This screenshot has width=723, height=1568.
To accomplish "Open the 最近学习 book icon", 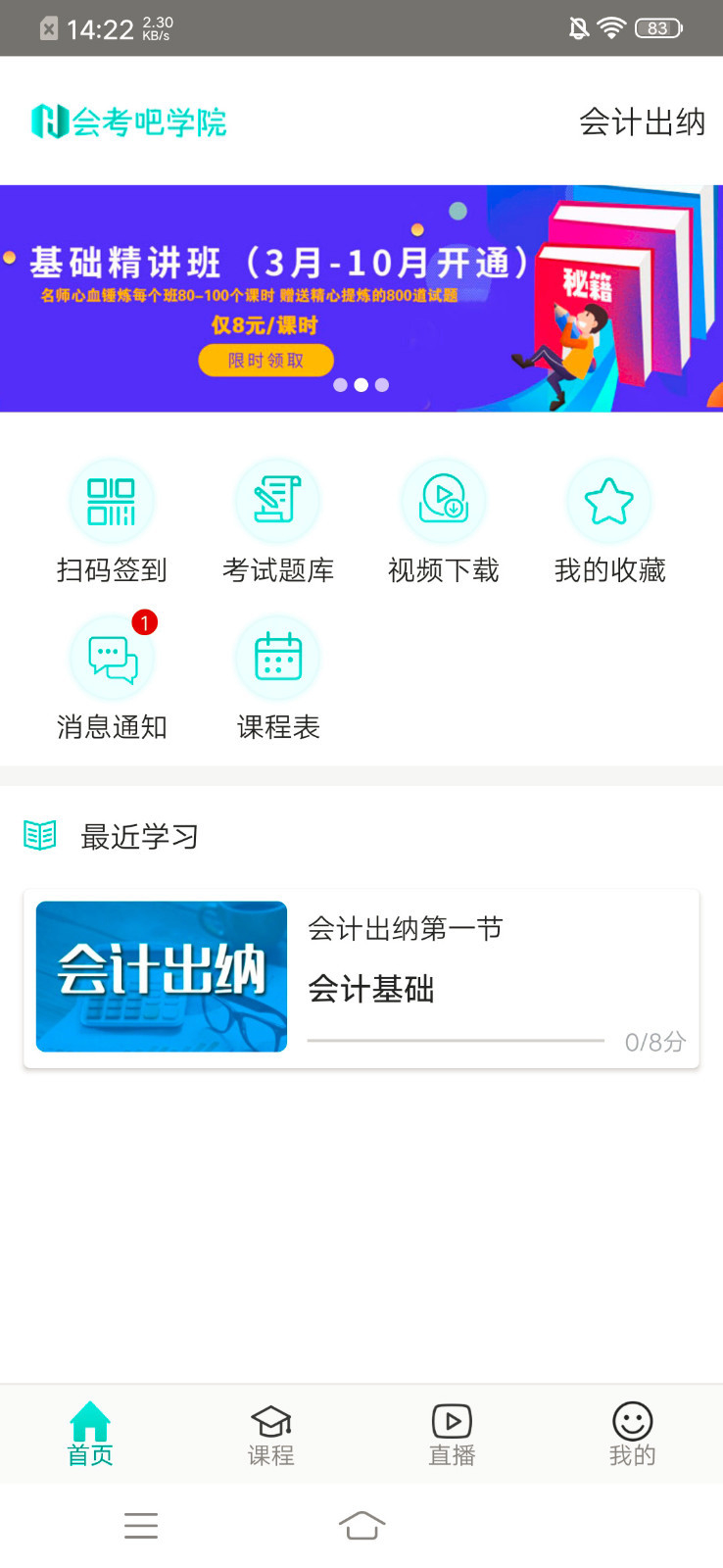I will 39,836.
